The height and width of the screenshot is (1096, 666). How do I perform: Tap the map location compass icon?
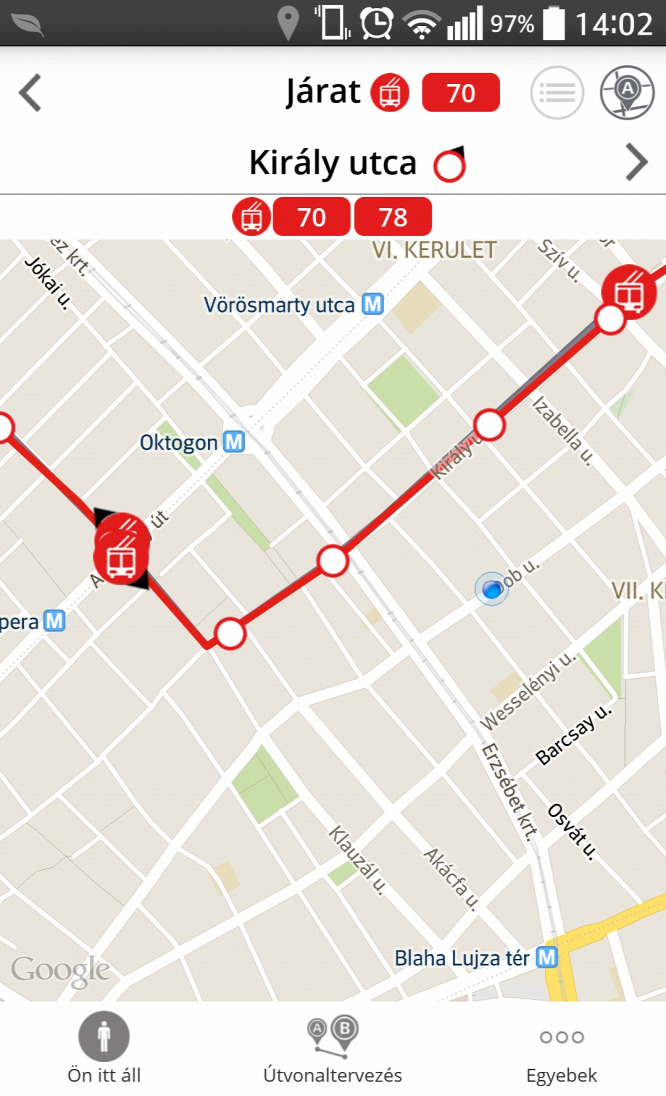pyautogui.click(x=627, y=93)
